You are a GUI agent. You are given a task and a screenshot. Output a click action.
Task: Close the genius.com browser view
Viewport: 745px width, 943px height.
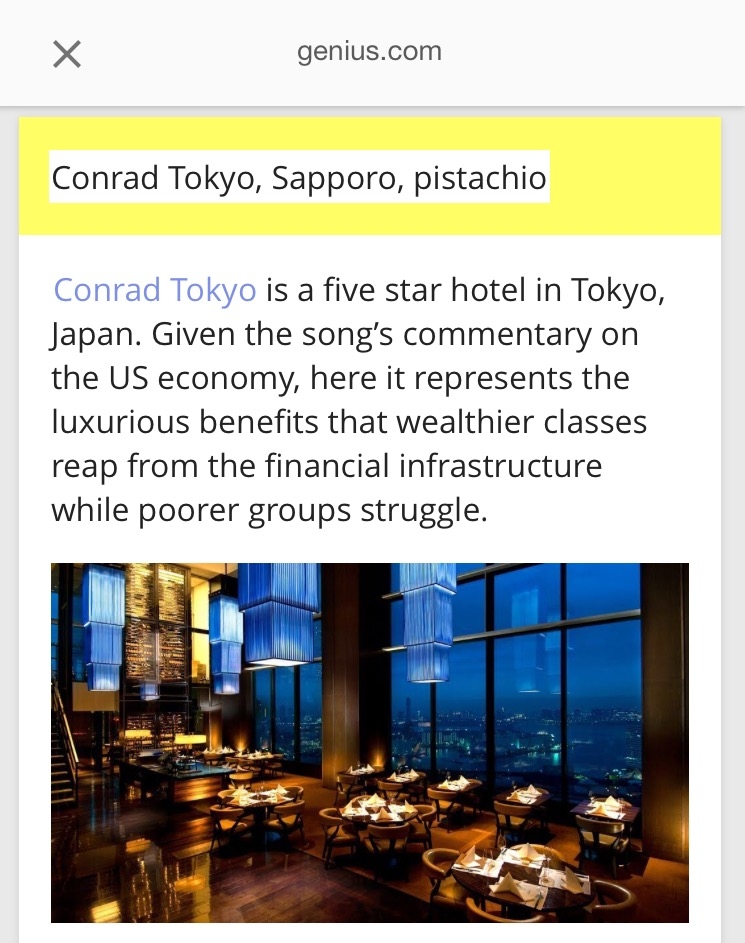66,54
